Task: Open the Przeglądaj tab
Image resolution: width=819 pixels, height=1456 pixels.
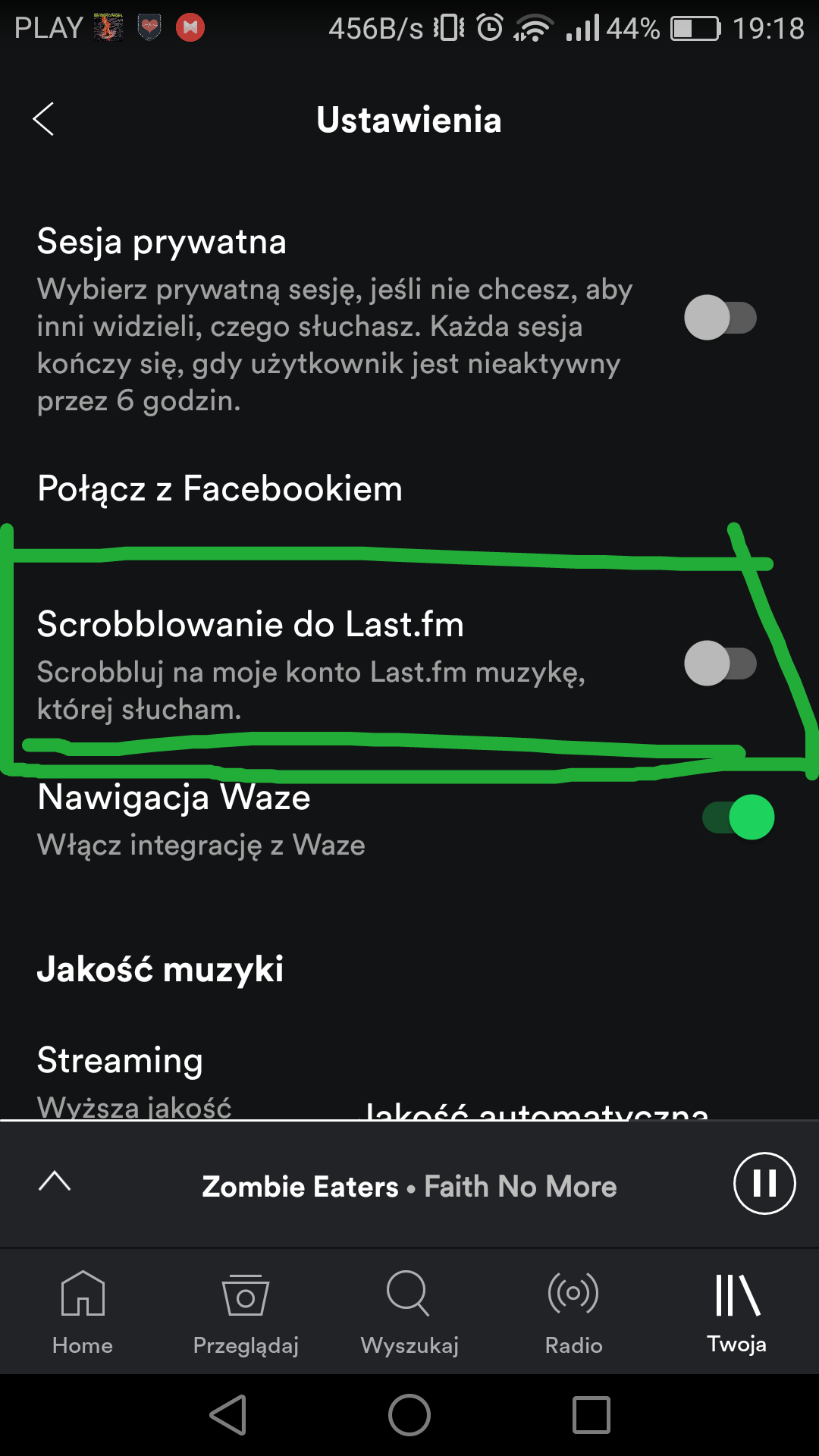Action: (x=246, y=1312)
